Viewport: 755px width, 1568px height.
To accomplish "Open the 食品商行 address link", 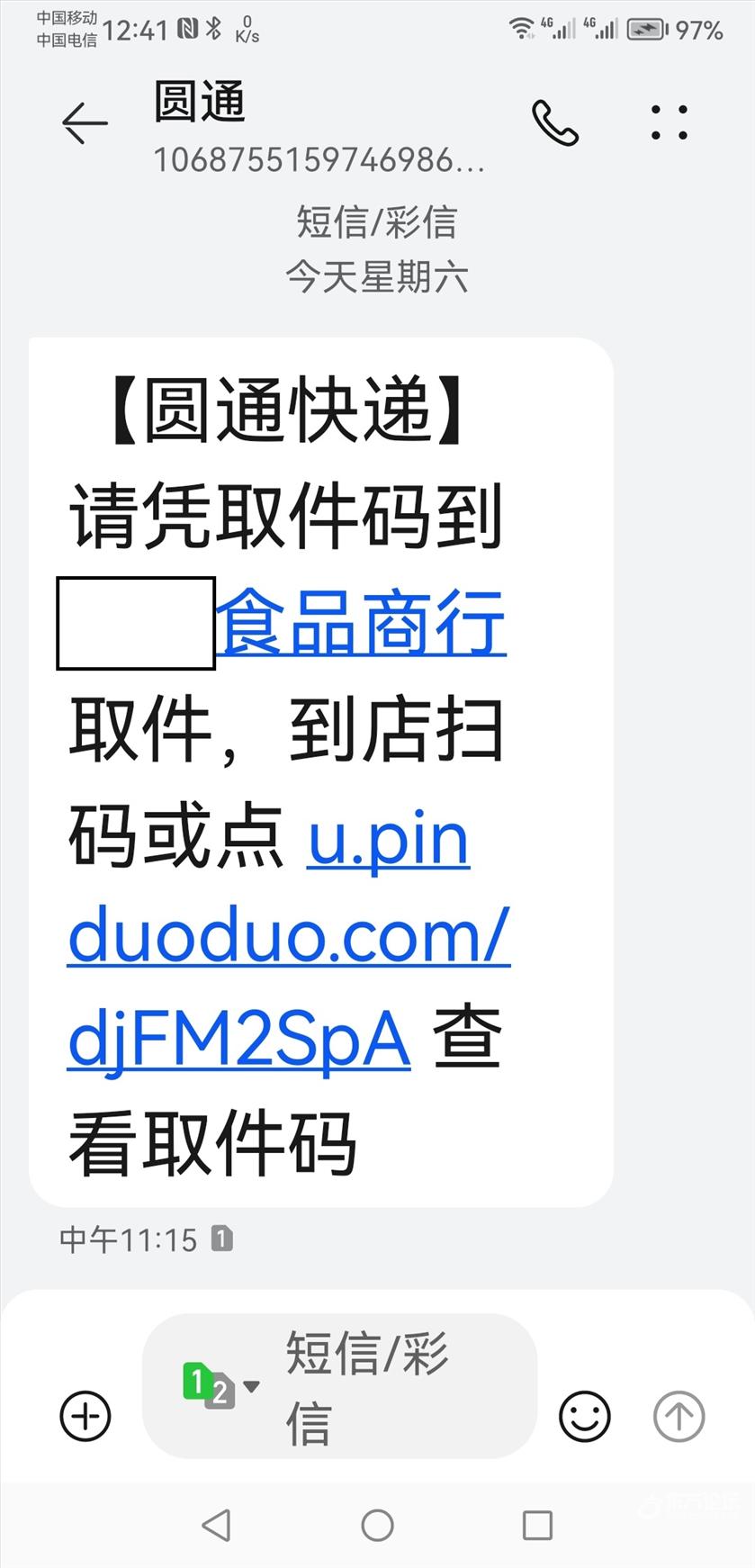I will [361, 623].
